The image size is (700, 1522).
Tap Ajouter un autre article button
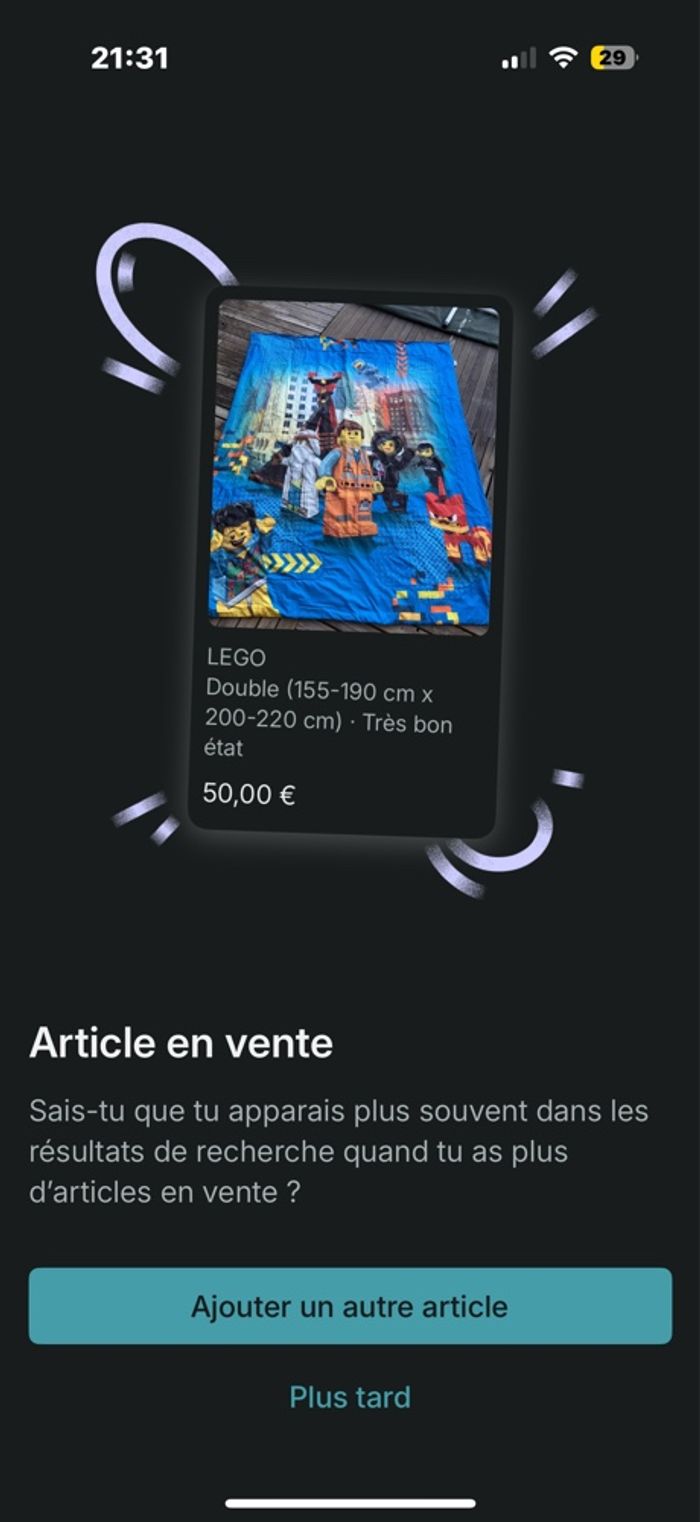coord(350,1306)
